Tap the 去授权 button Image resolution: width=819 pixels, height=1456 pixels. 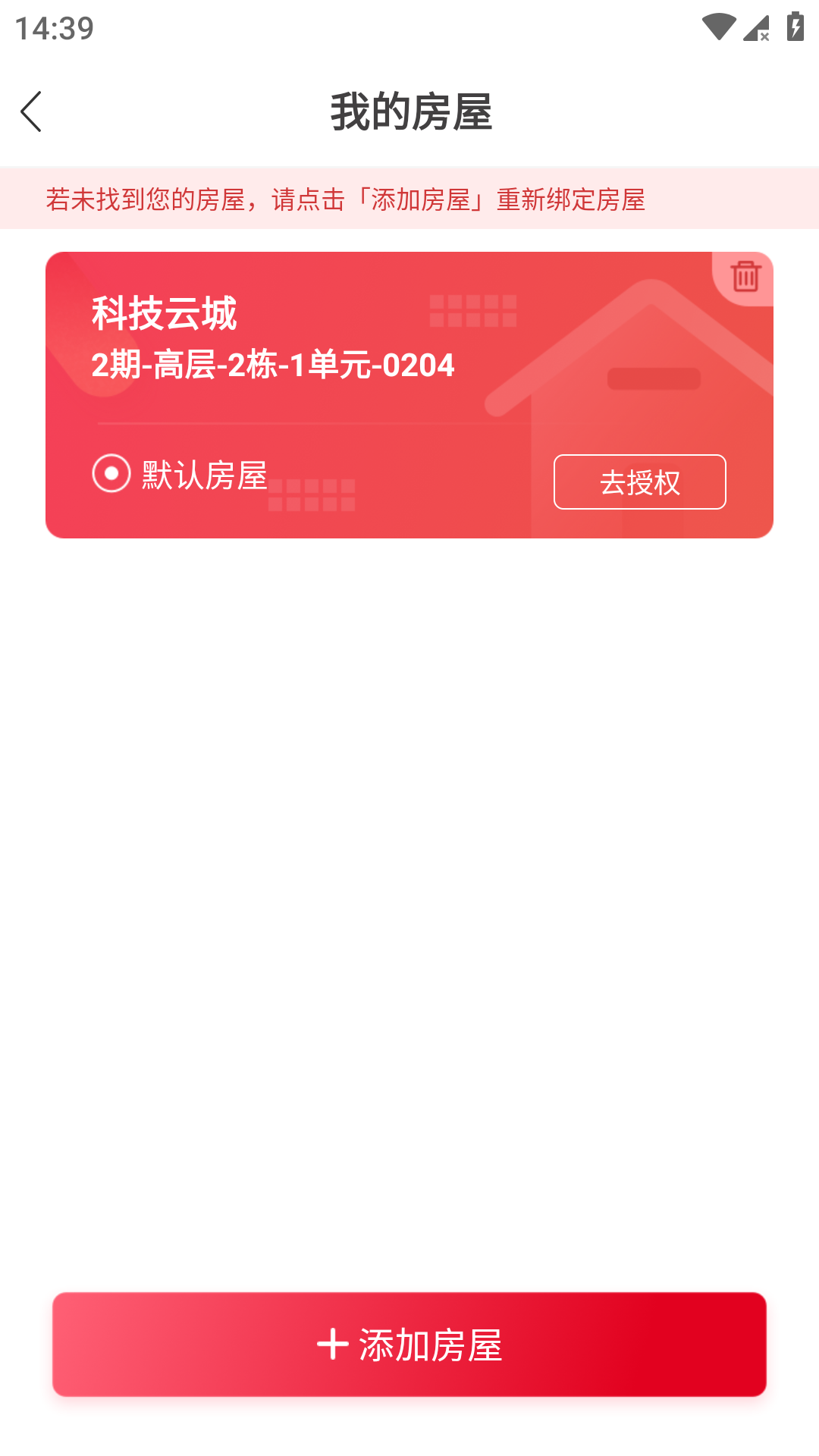pyautogui.click(x=639, y=482)
